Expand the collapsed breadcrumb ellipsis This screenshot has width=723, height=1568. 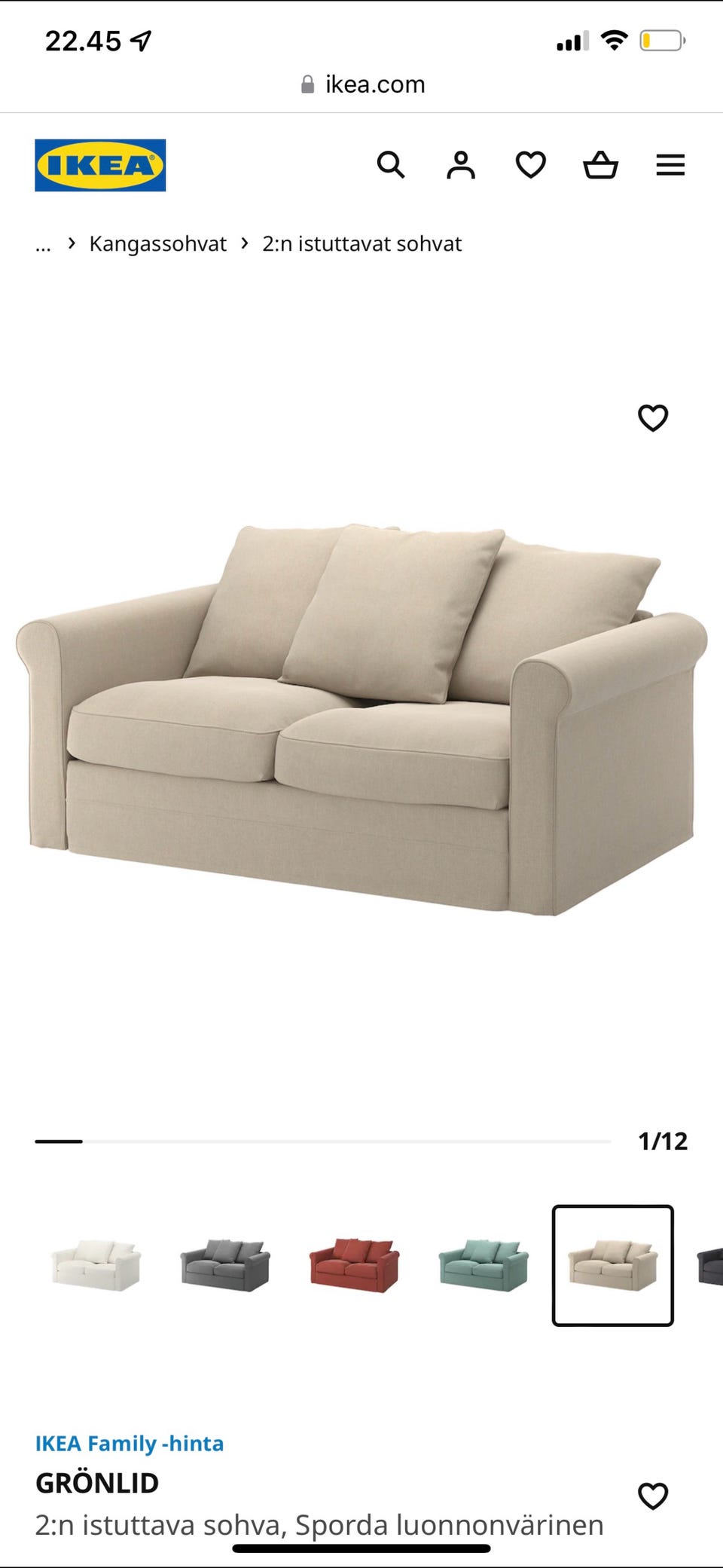point(43,246)
